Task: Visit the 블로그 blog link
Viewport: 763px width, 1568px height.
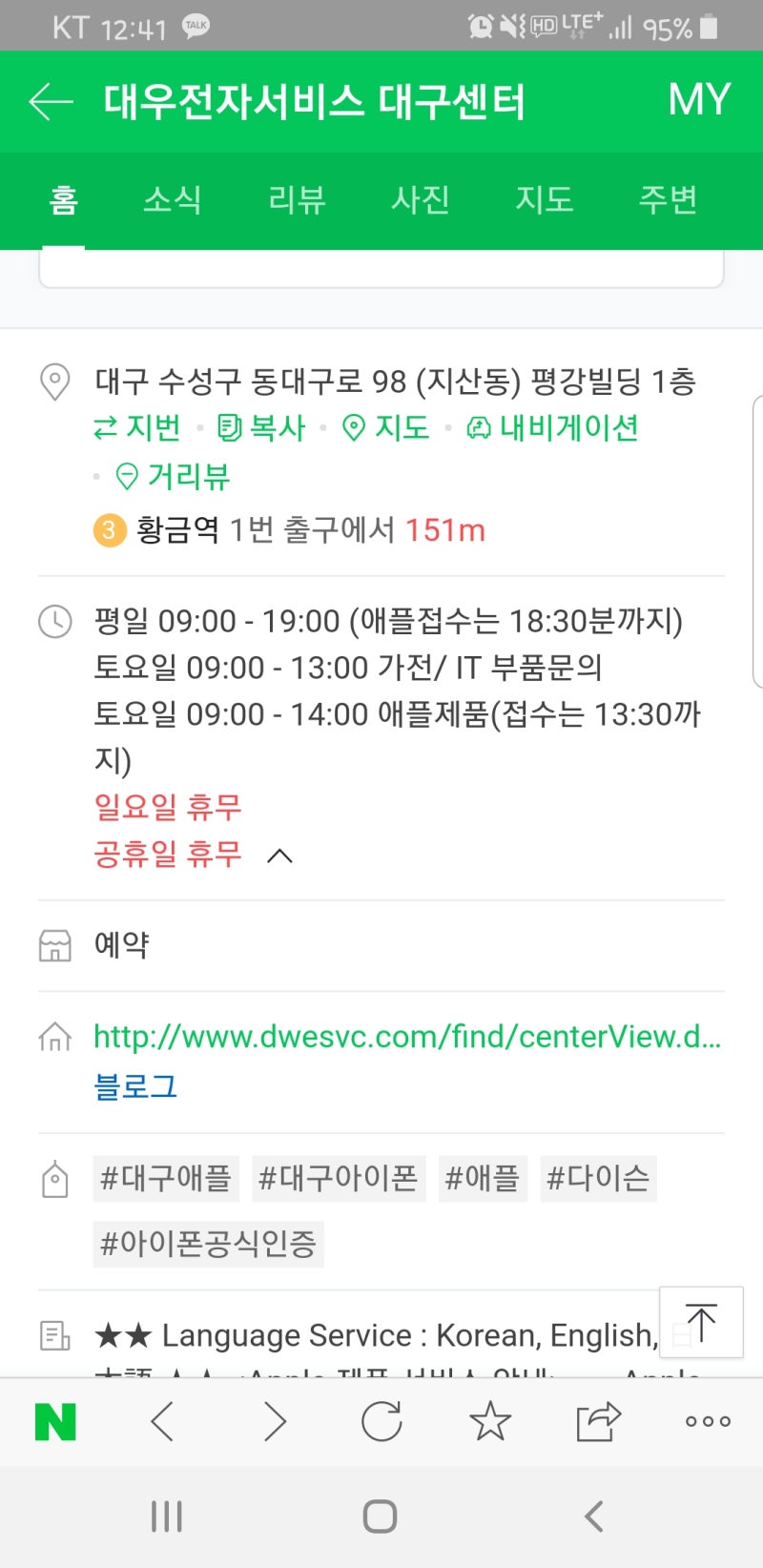Action: click(135, 1085)
